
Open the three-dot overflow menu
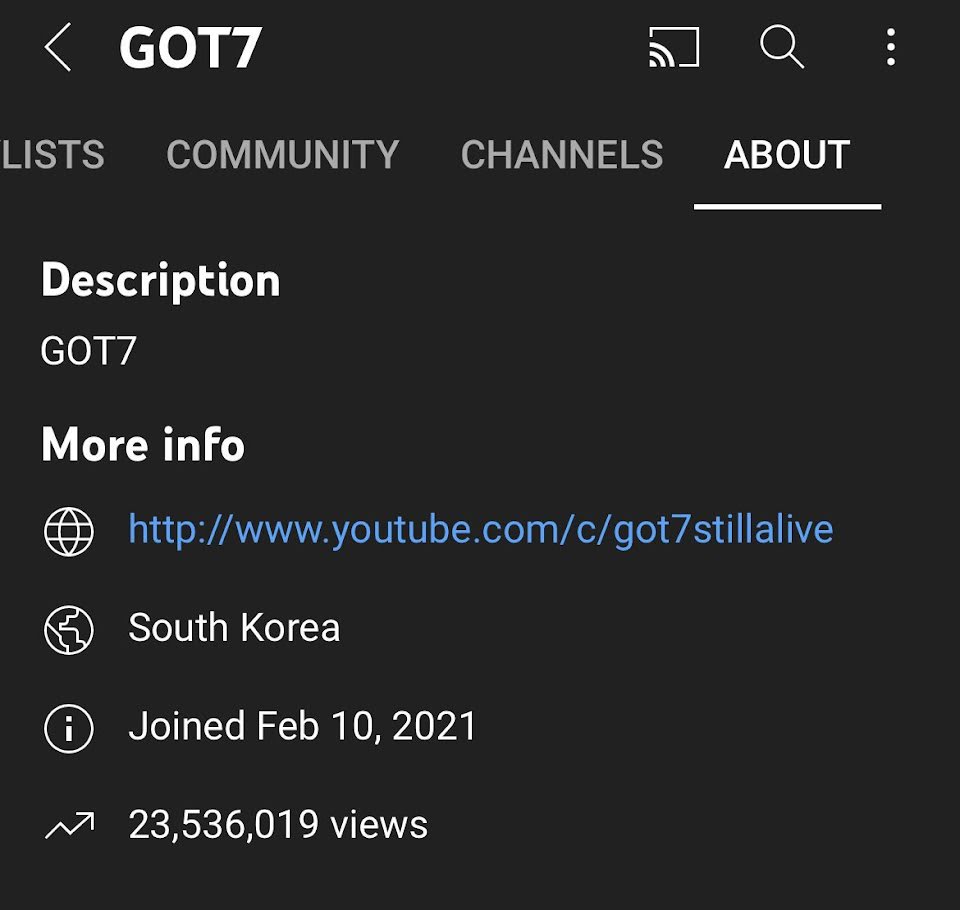890,47
